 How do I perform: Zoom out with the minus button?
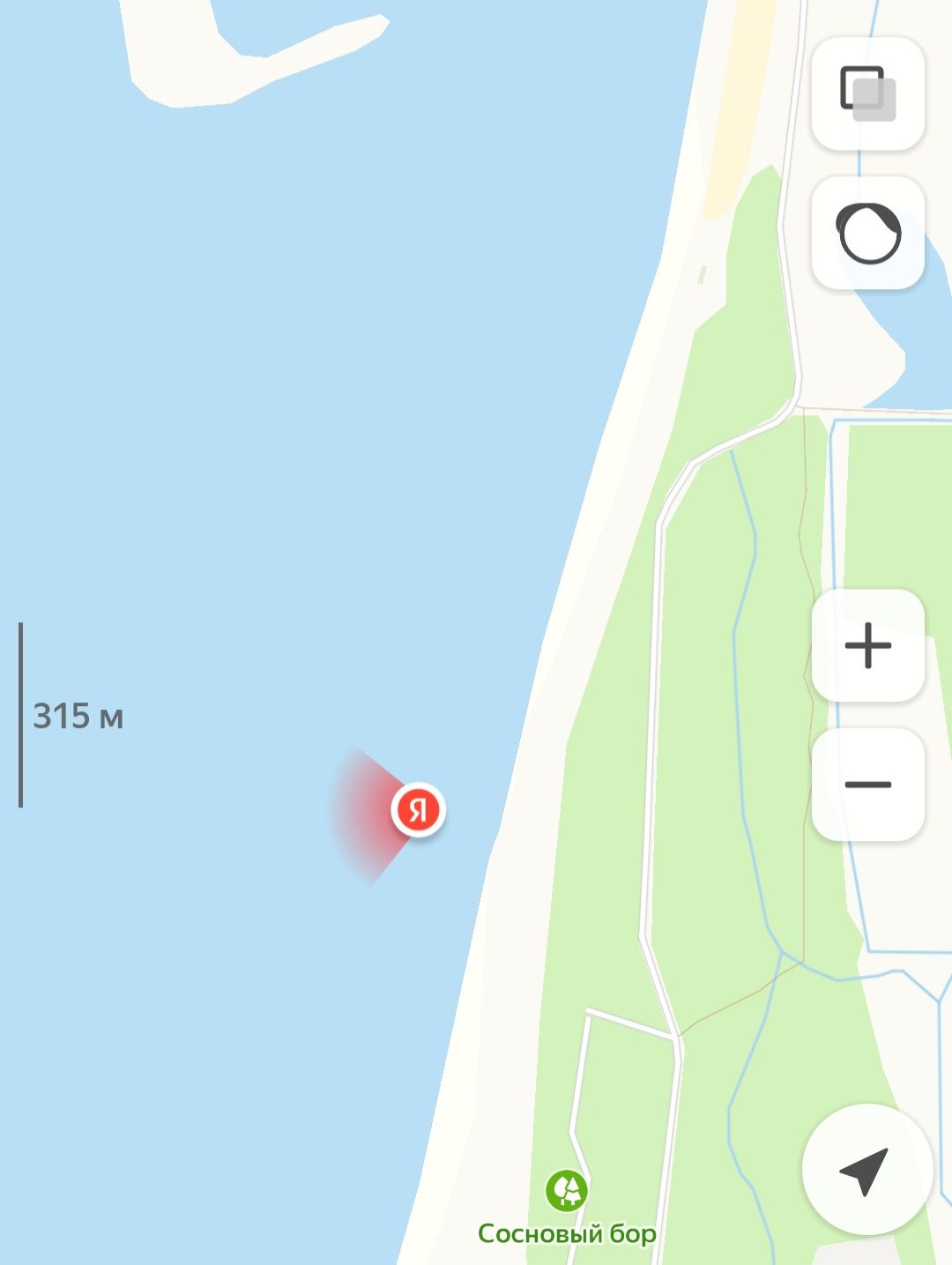point(867,785)
